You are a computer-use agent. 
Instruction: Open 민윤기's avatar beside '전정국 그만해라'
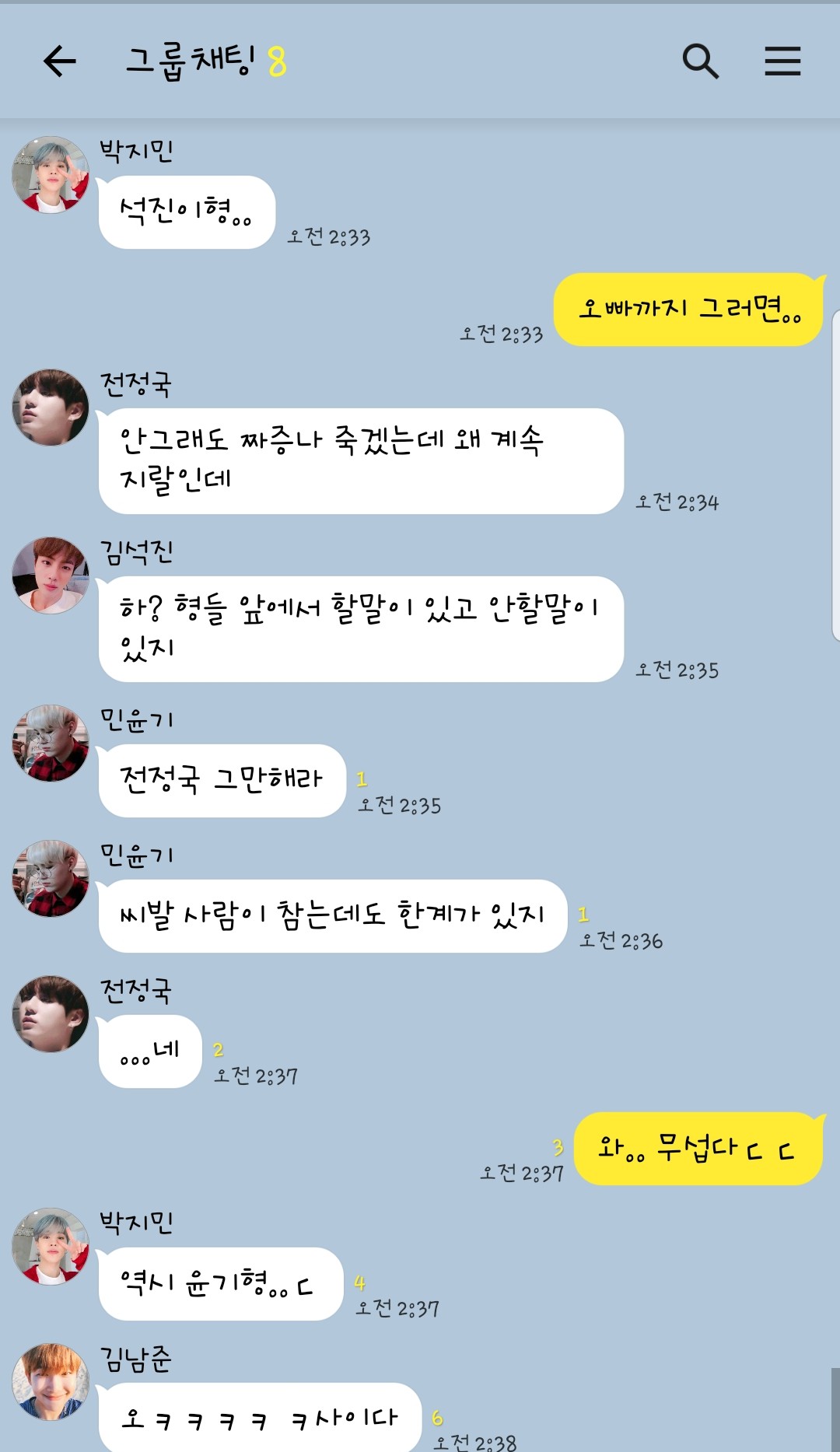[x=51, y=743]
